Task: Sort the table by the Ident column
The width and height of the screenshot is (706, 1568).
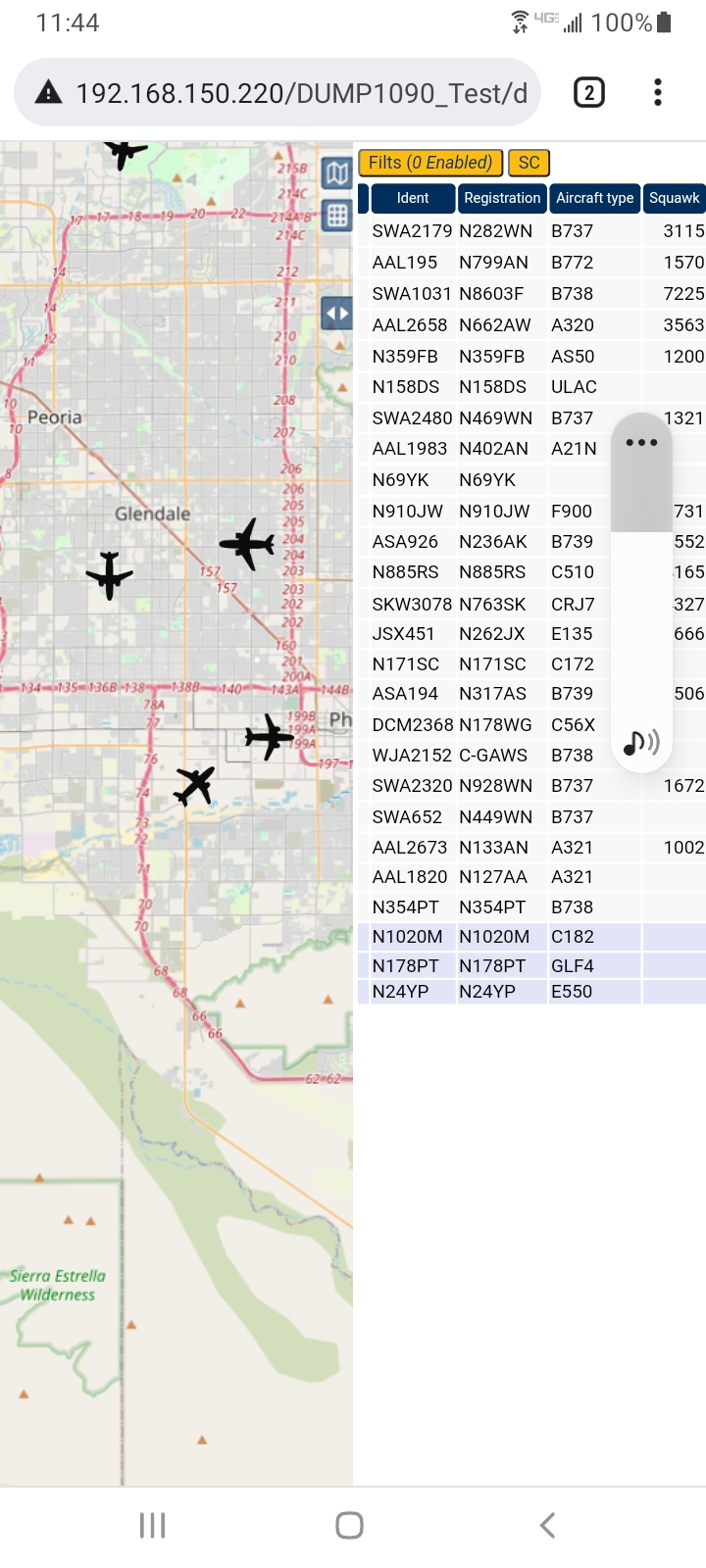Action: (x=413, y=198)
